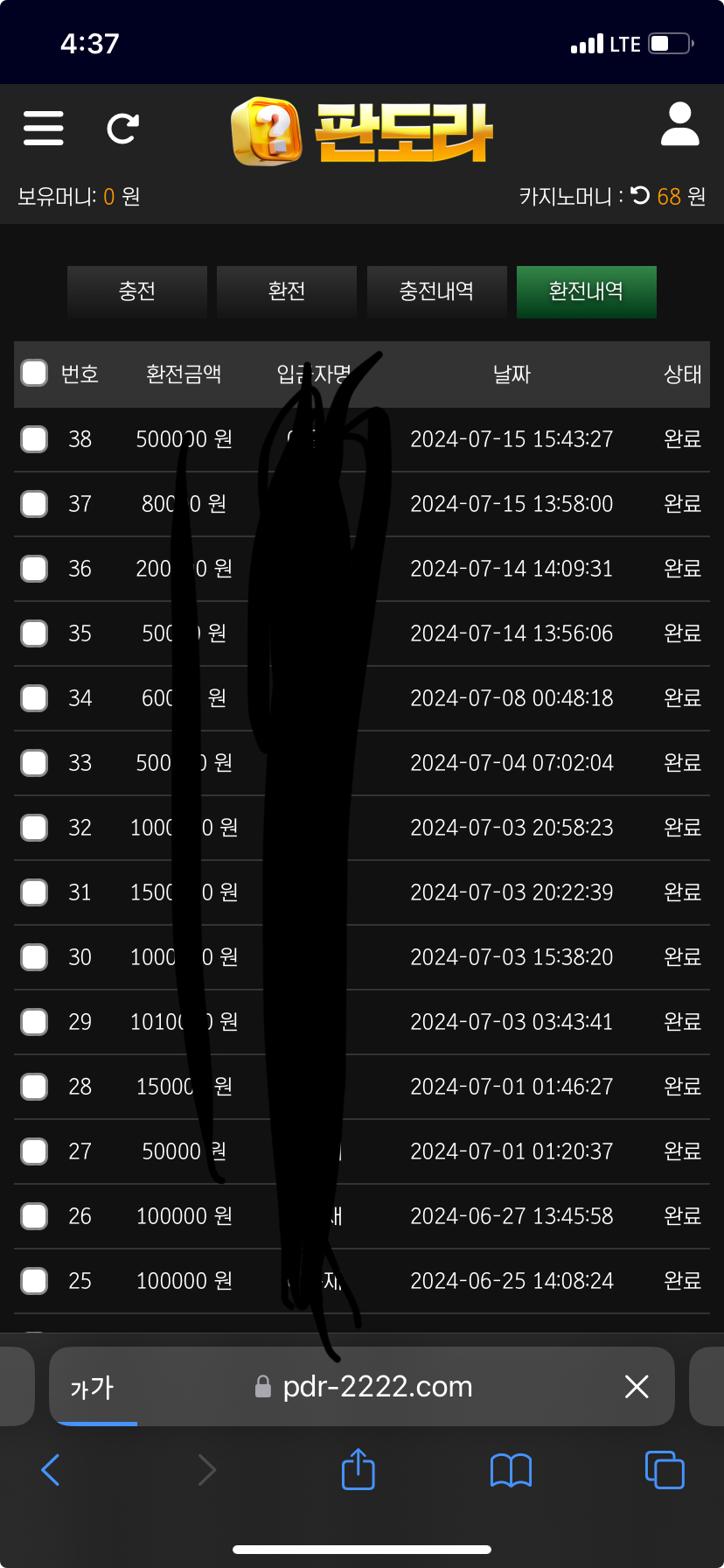Stop loading with the X button
This screenshot has width=724, height=1568.
click(637, 1386)
